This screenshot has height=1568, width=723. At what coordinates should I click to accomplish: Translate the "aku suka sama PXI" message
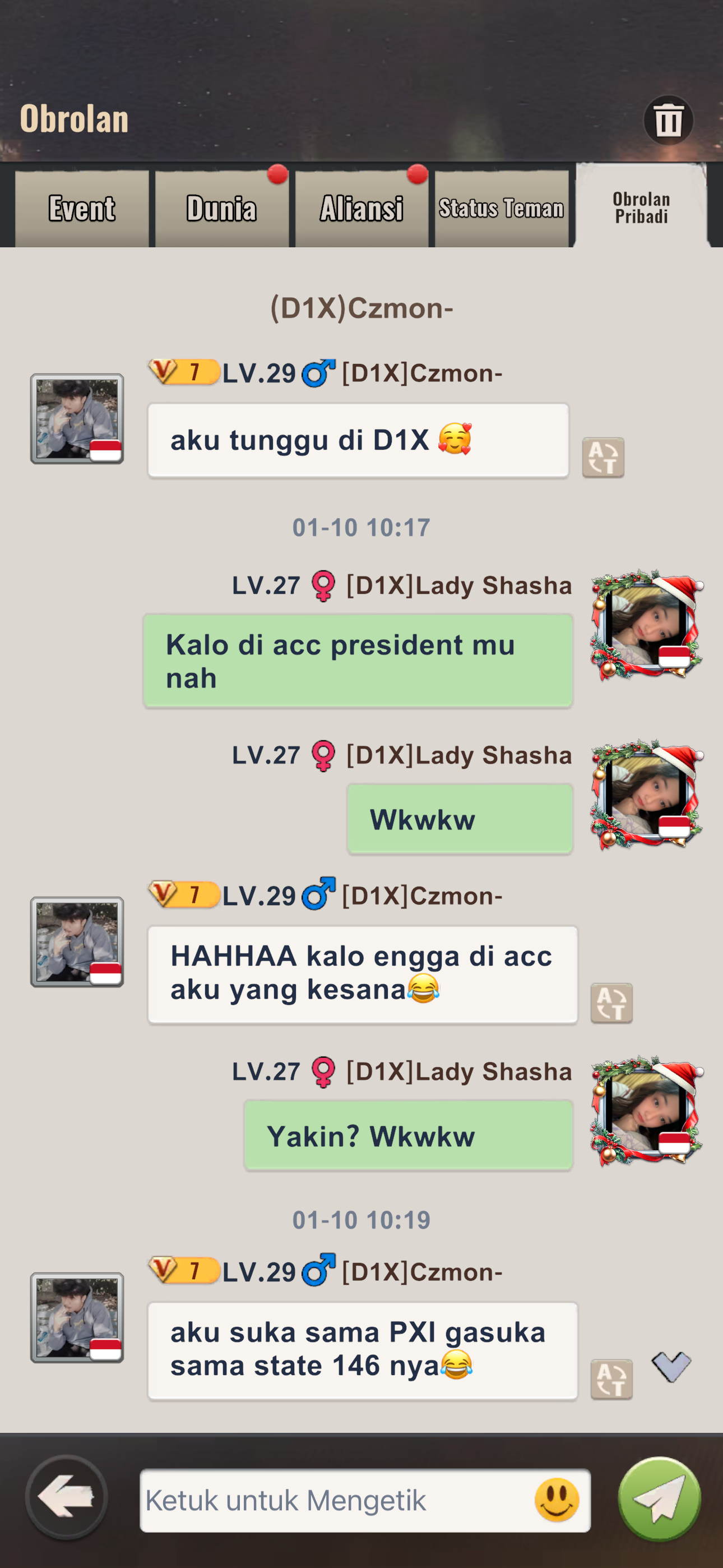pos(611,1378)
